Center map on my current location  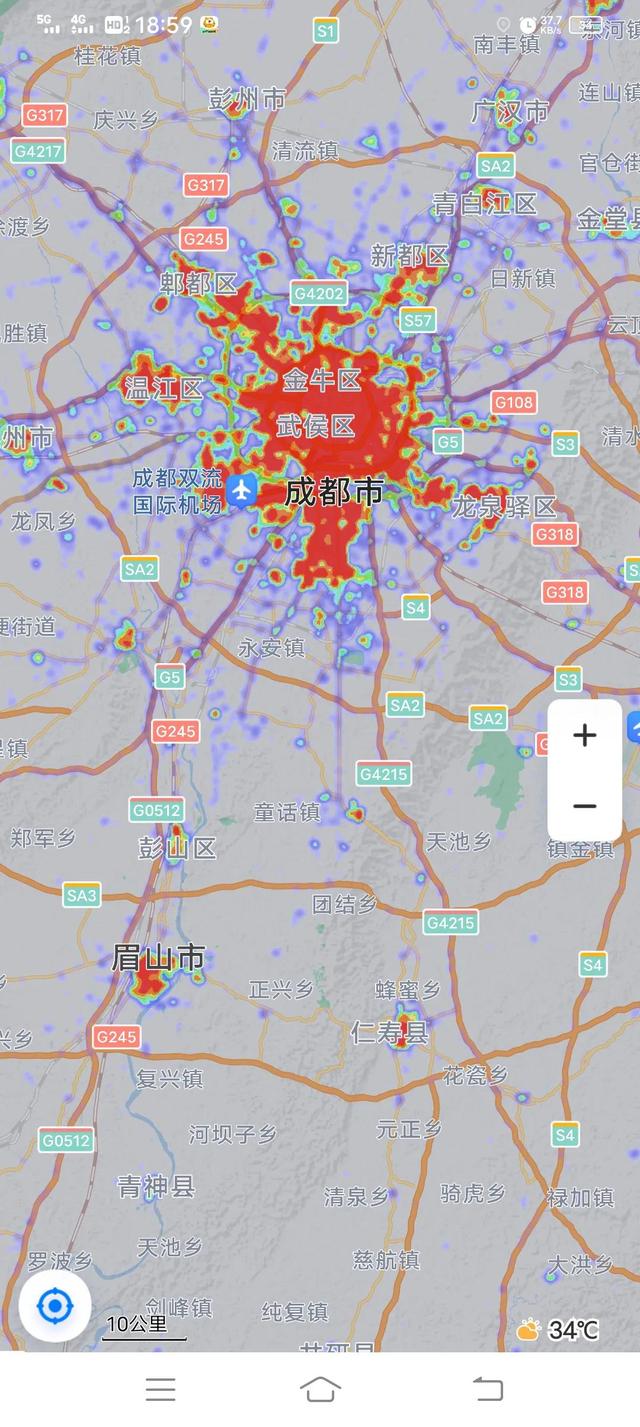tap(55, 1305)
